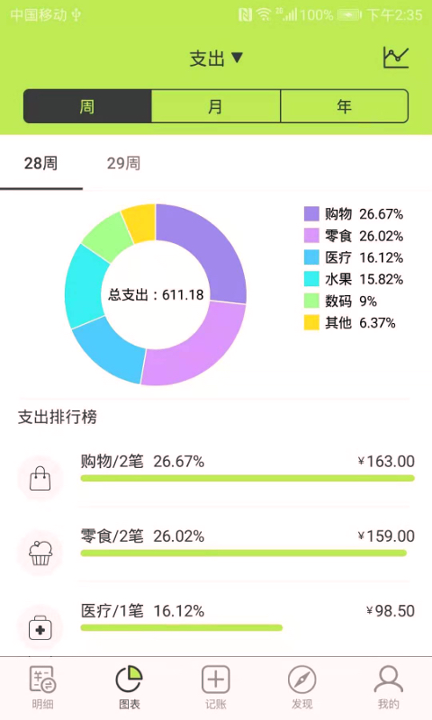Viewport: 432px width, 720px height.
Task: Go to the 明细 tab
Action: (43, 687)
